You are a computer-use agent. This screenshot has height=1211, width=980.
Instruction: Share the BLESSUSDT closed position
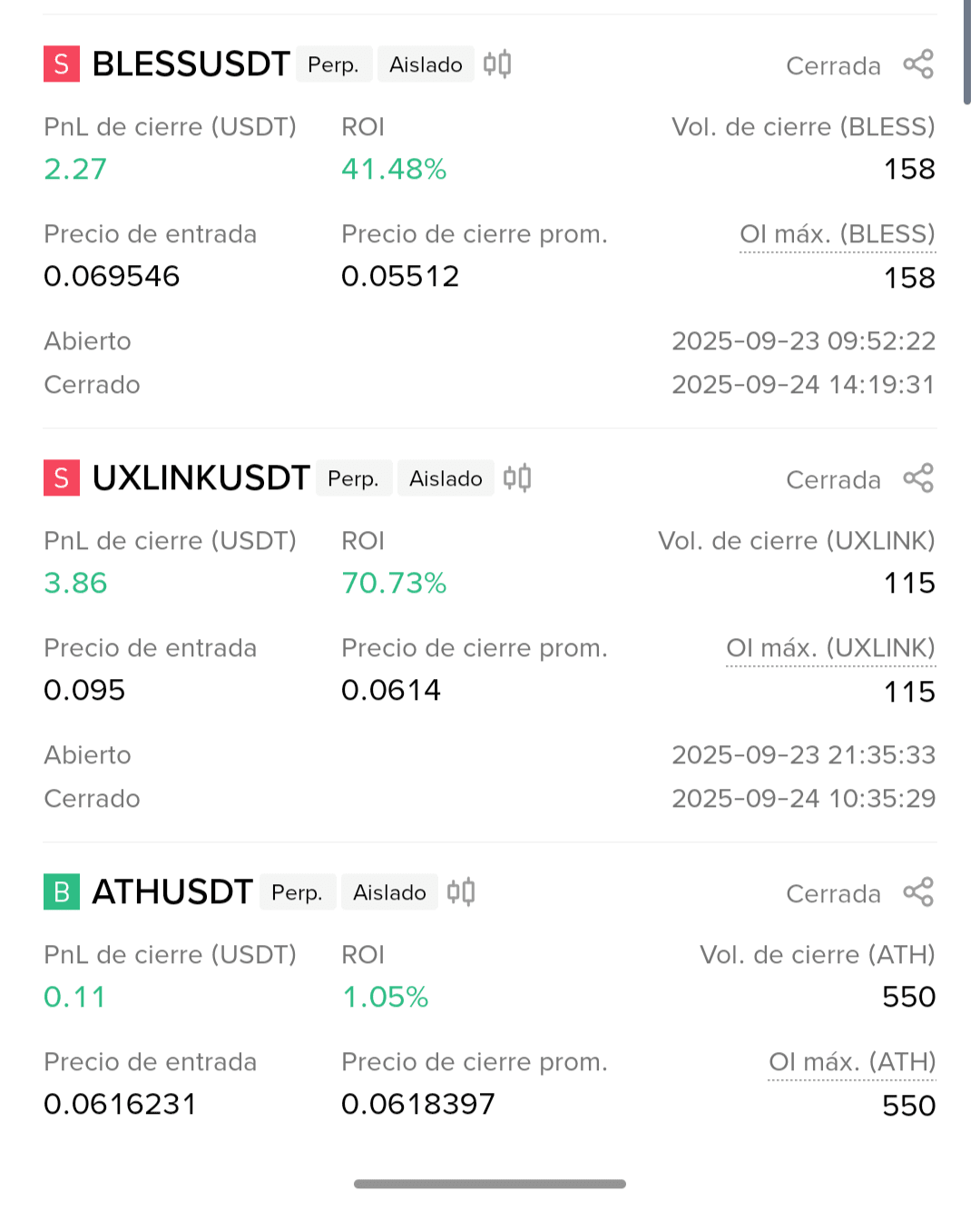tap(918, 64)
